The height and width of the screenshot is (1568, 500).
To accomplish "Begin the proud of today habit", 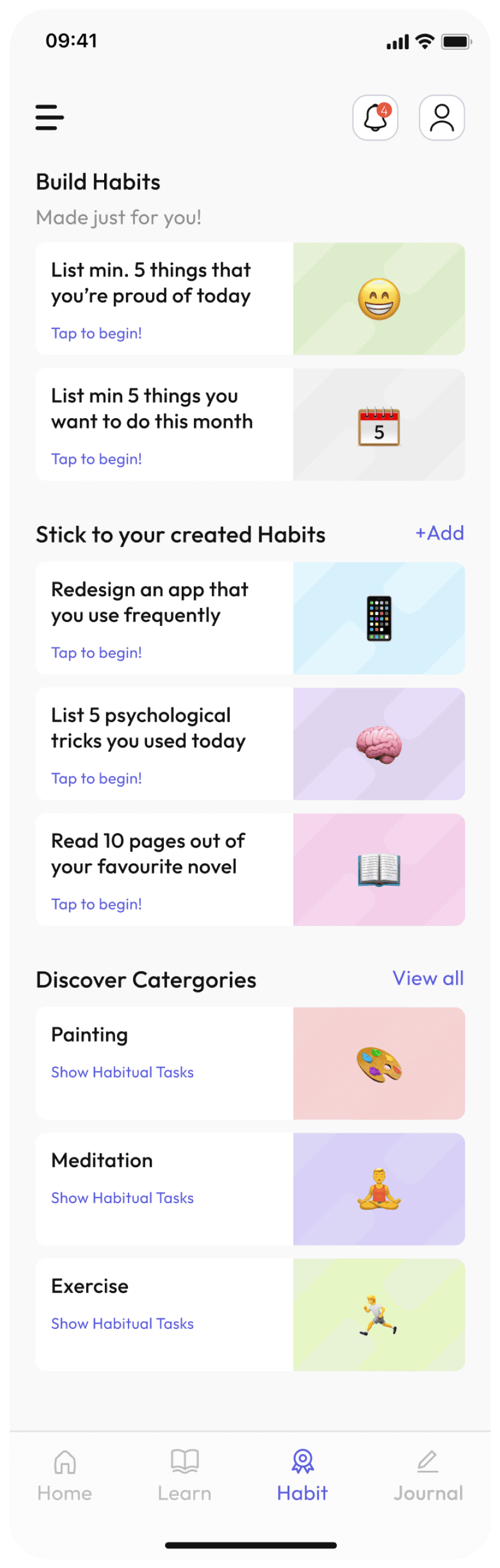I will tap(97, 333).
